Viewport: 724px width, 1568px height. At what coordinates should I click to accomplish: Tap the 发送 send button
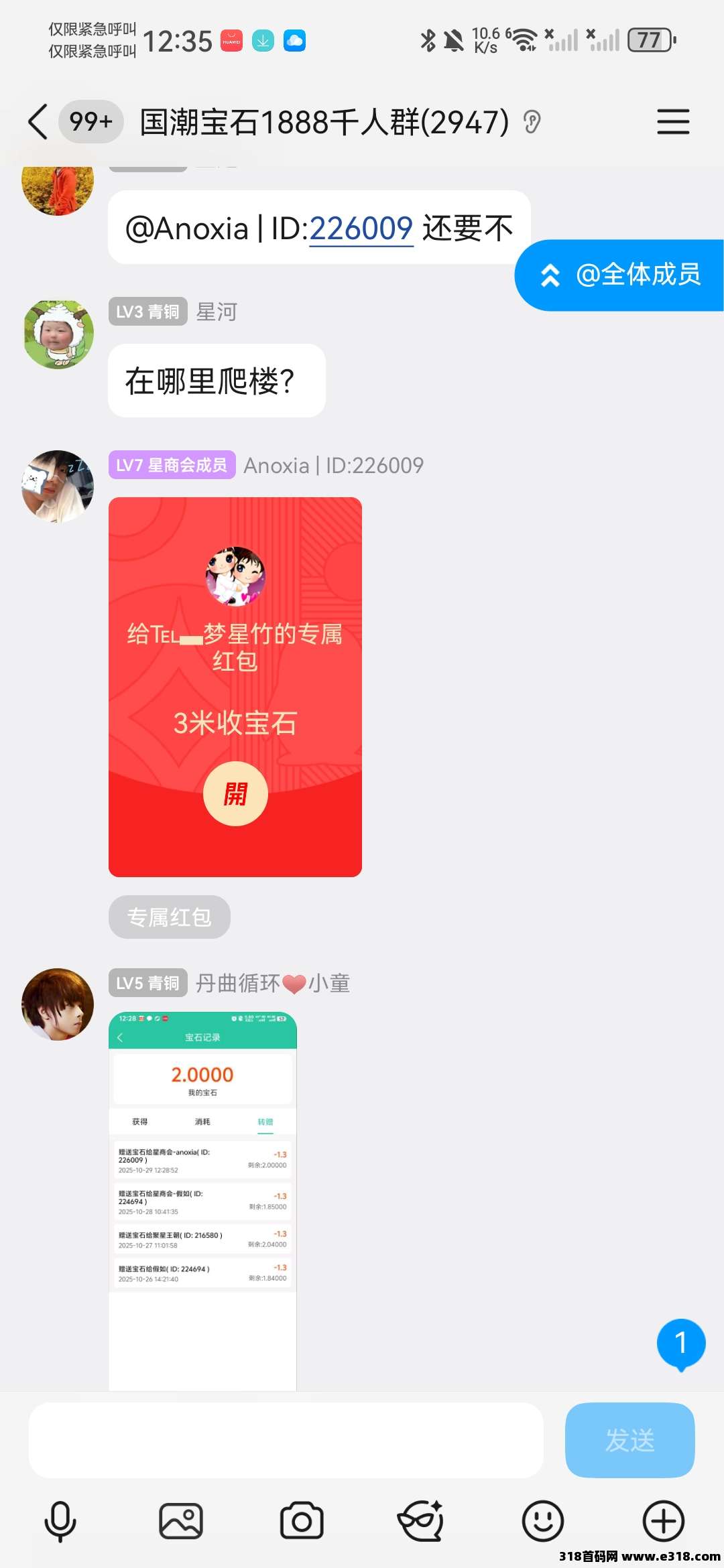629,1441
